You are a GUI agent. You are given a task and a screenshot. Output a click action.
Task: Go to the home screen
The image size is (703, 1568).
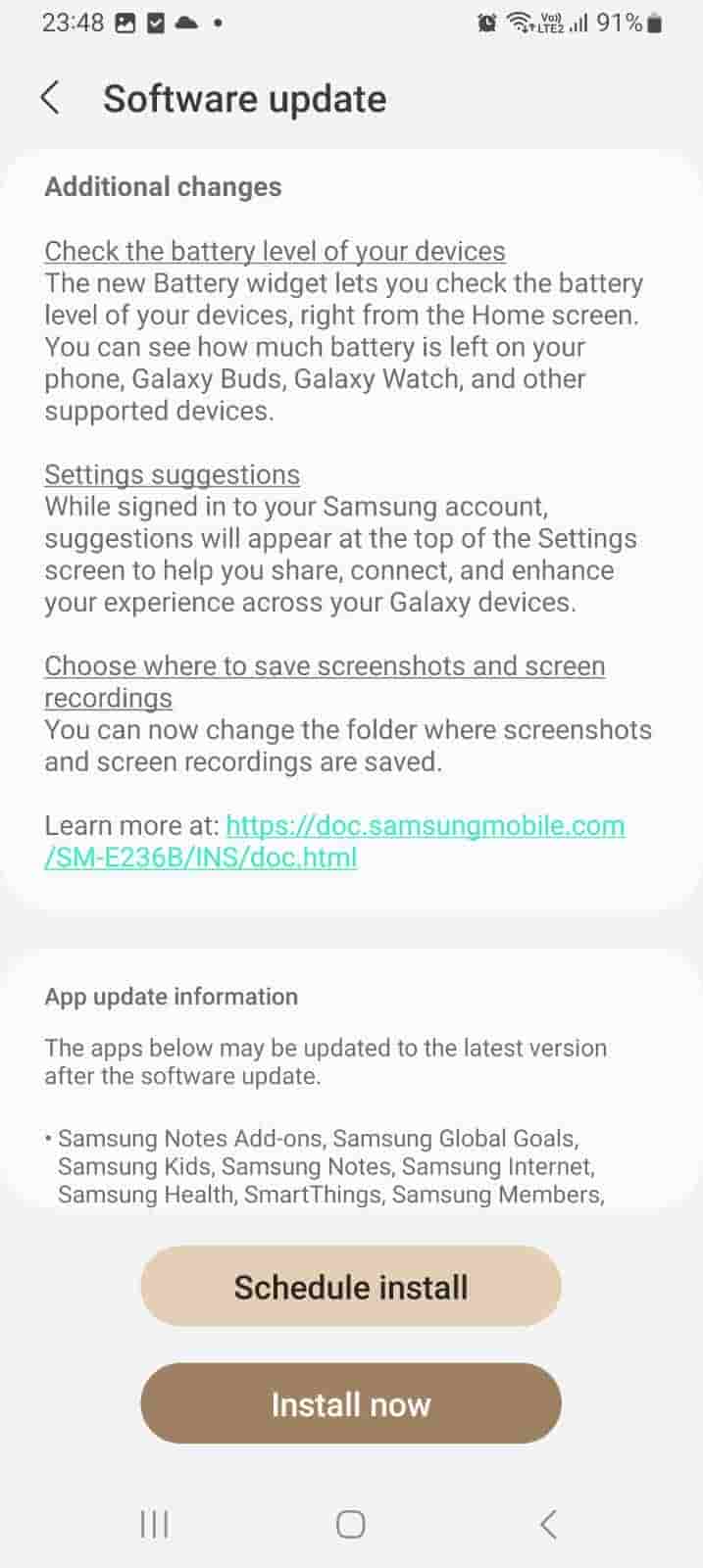tap(350, 1524)
